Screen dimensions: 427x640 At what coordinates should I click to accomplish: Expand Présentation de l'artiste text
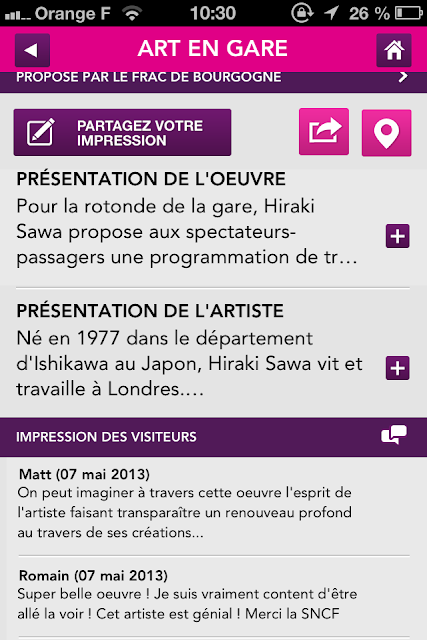click(398, 368)
